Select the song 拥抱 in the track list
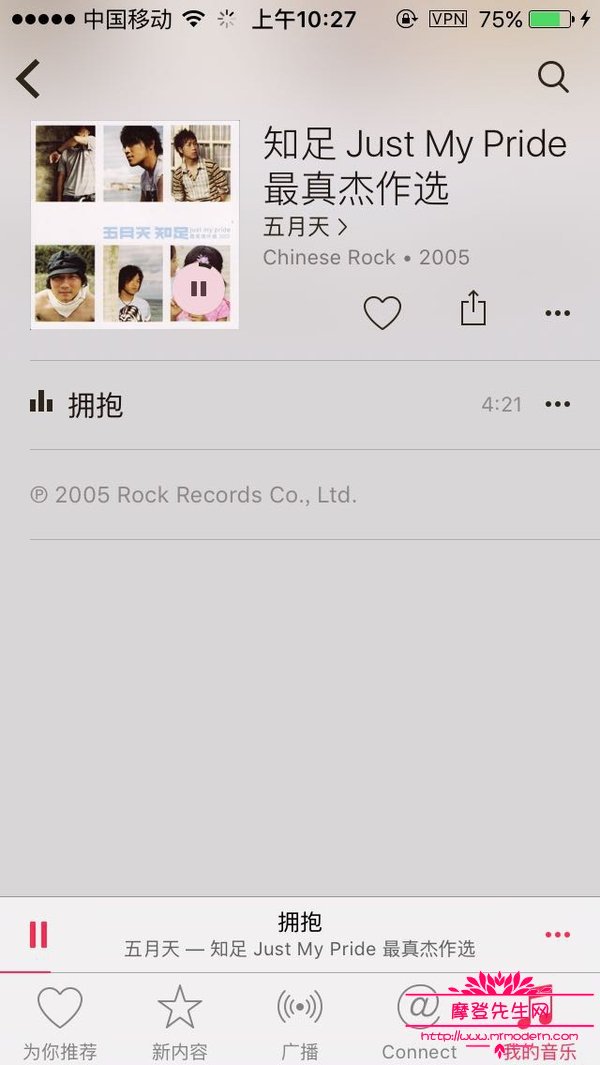 tap(95, 405)
